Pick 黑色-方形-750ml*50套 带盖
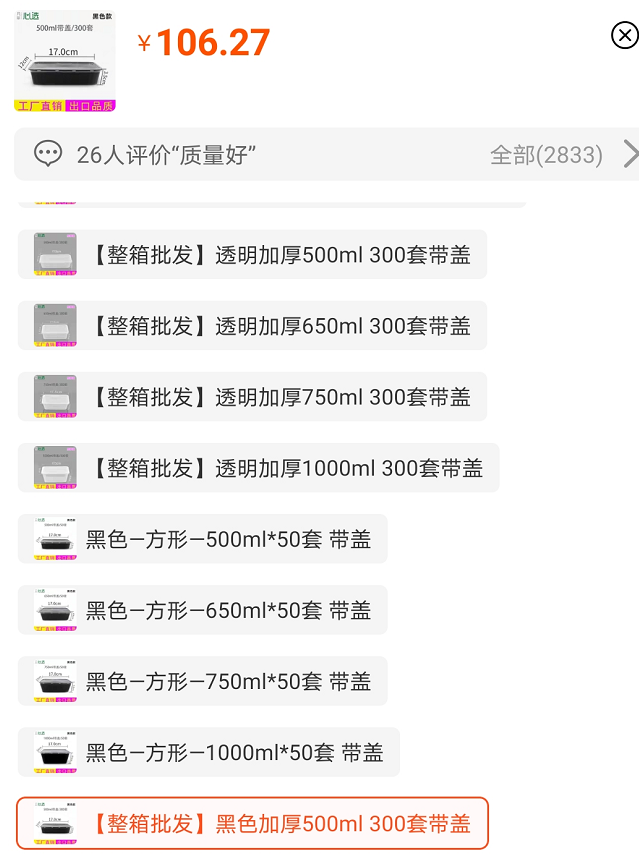Image resolution: width=639 pixels, height=860 pixels. click(x=202, y=681)
